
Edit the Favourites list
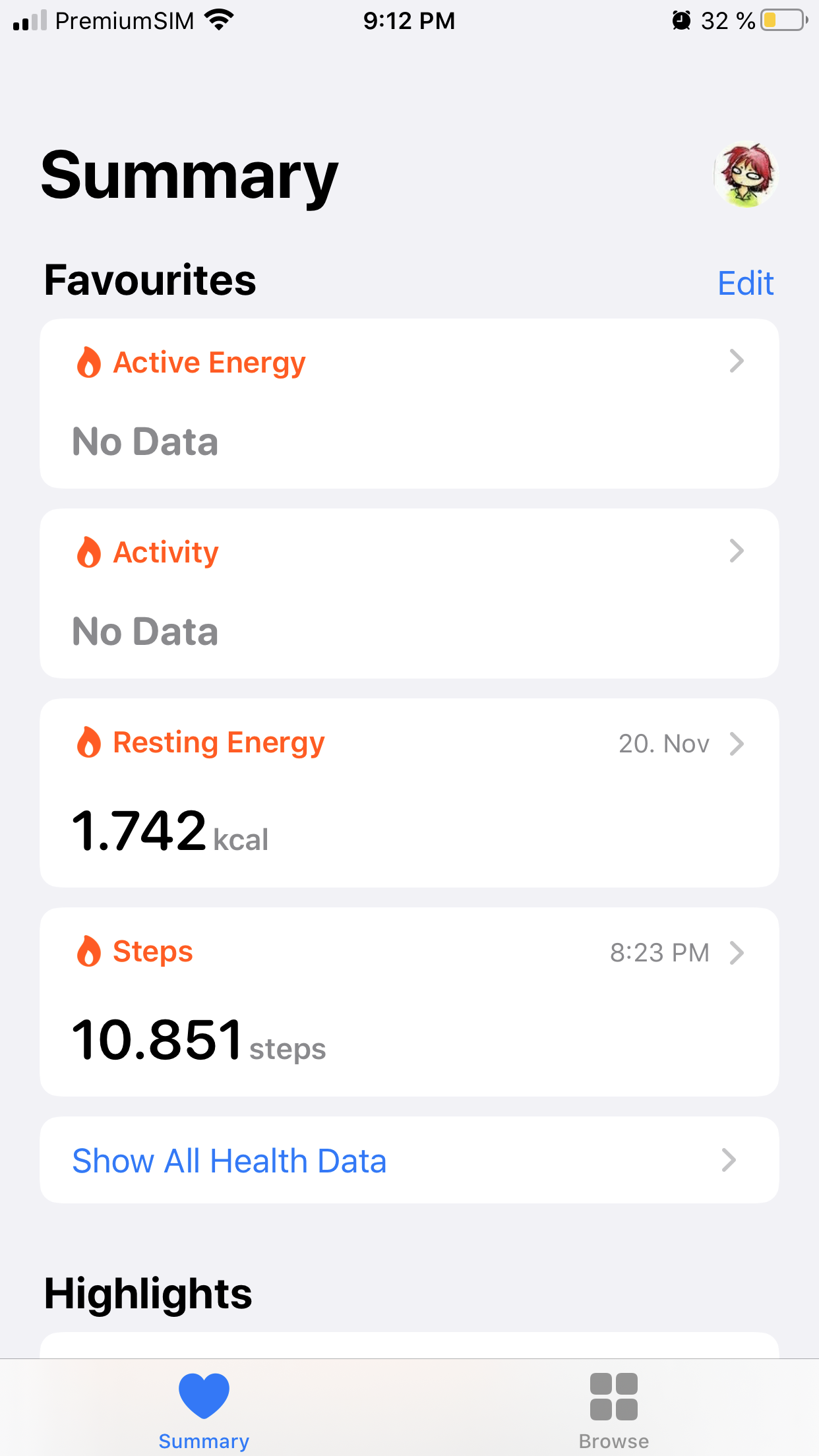tap(745, 284)
